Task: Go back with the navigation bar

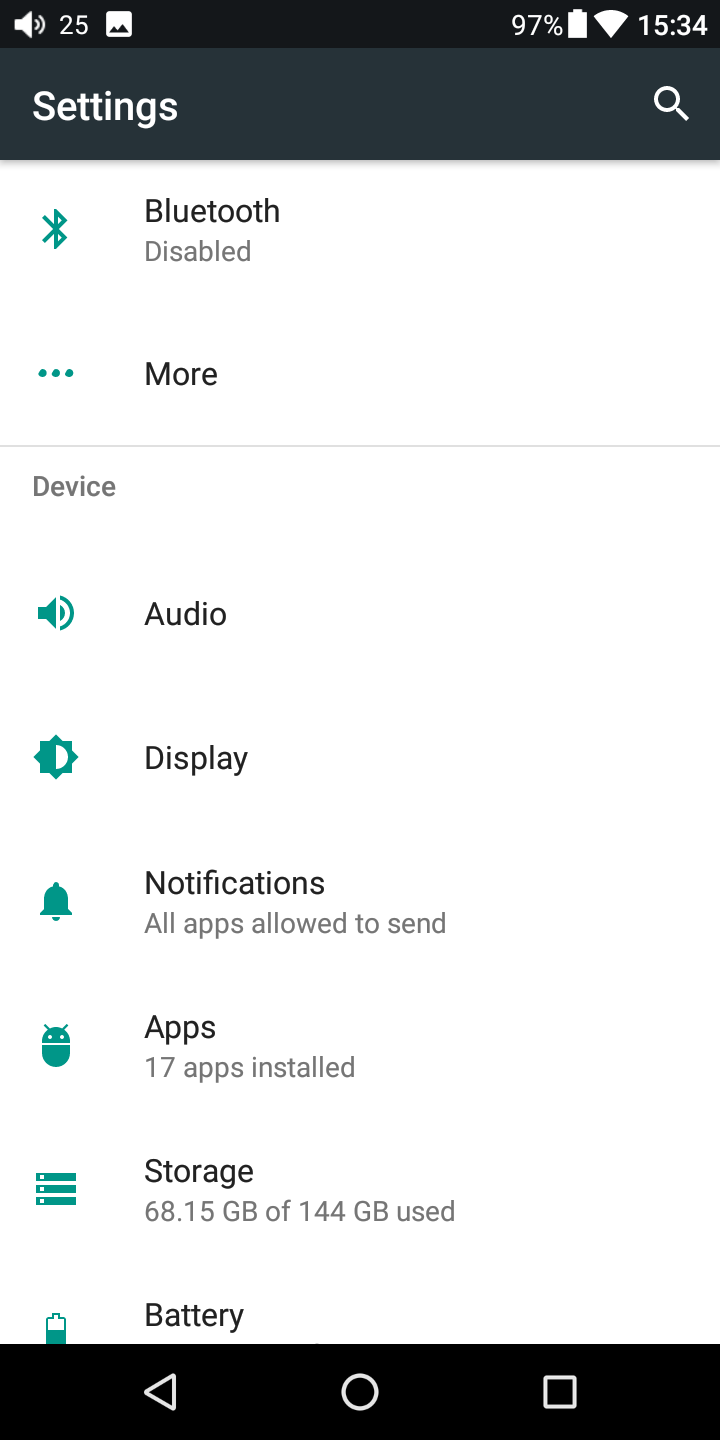Action: pyautogui.click(x=160, y=1392)
